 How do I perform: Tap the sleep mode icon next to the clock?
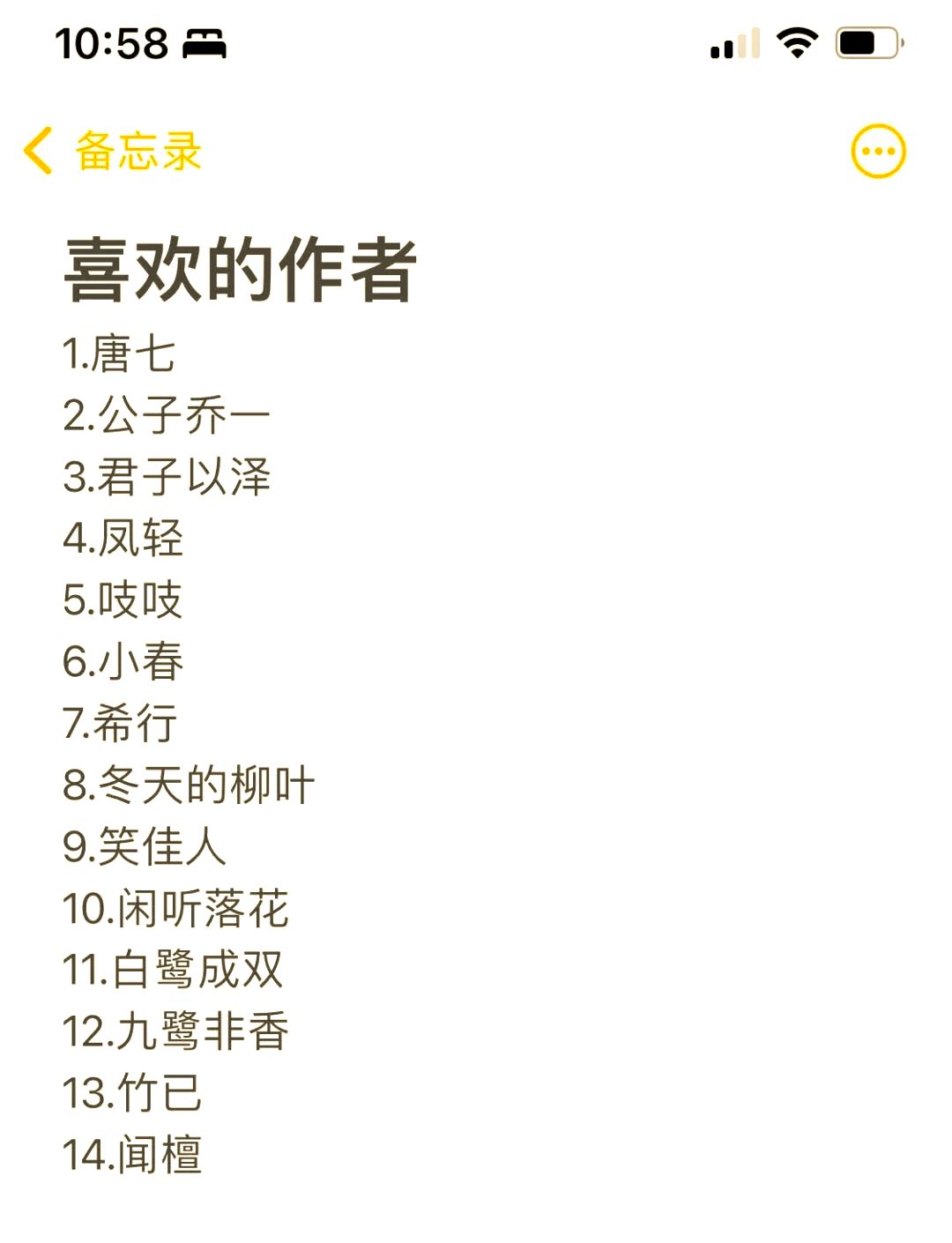click(205, 46)
